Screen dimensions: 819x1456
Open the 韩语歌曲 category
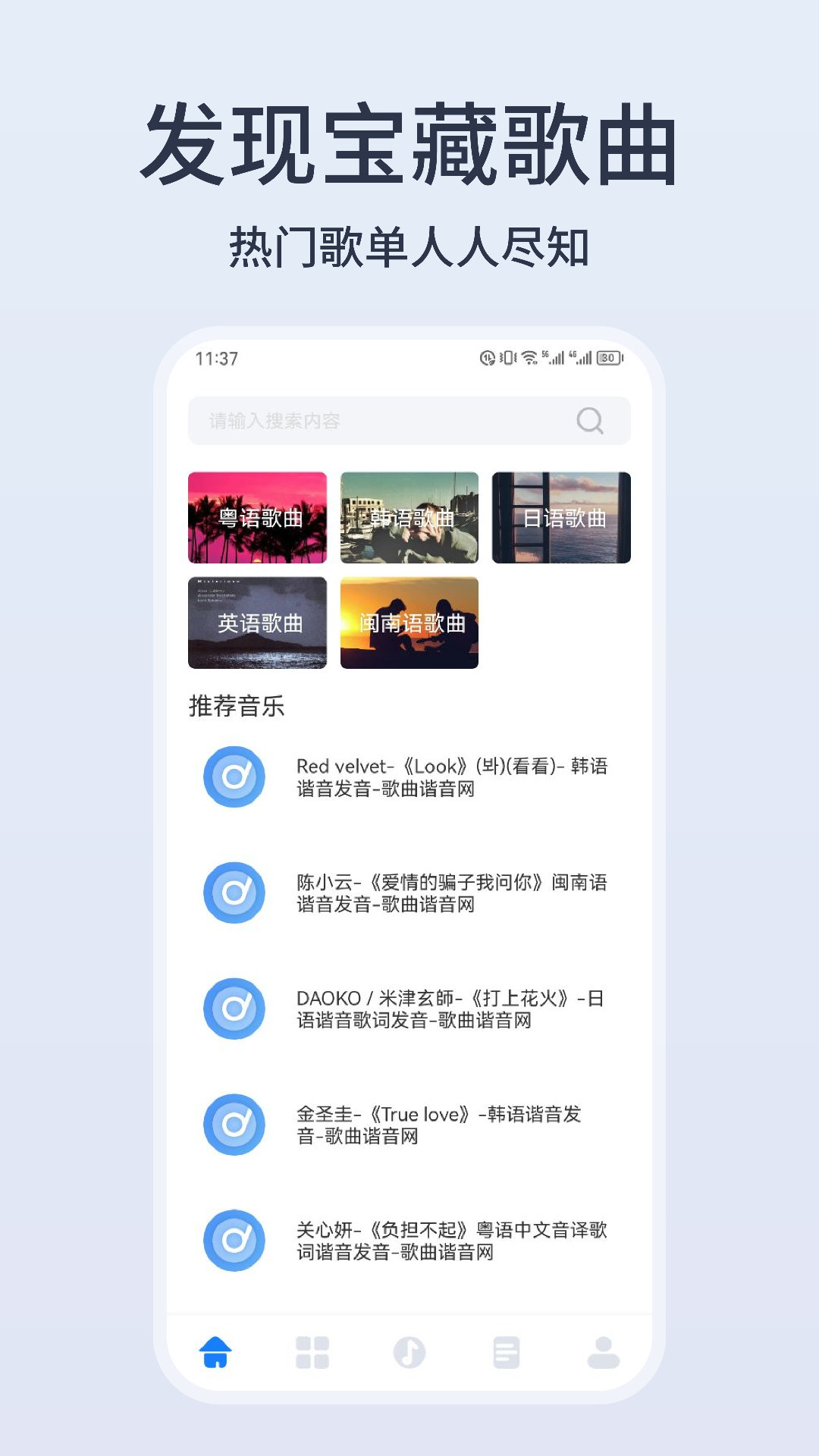point(409,518)
